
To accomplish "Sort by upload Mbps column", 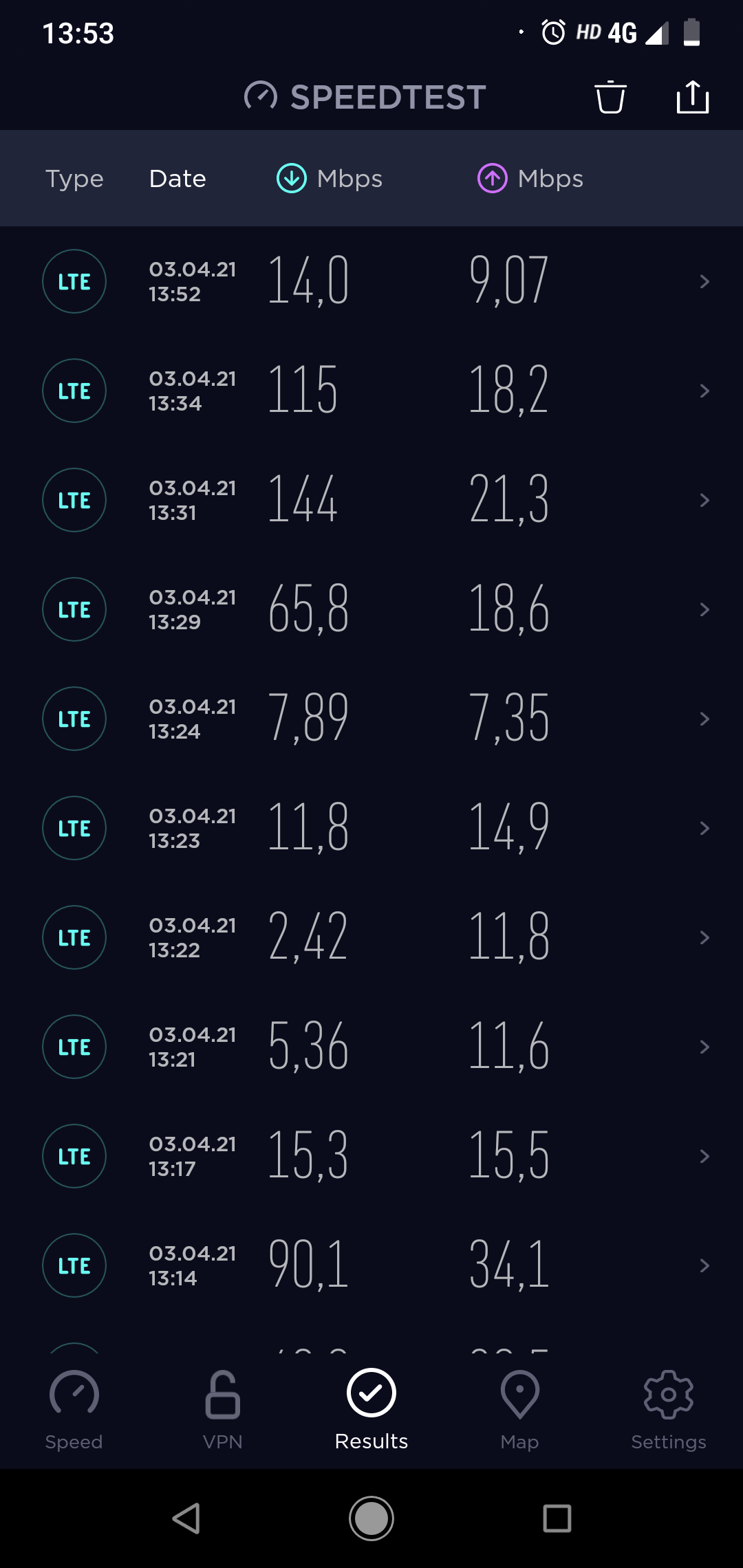I will pos(530,179).
